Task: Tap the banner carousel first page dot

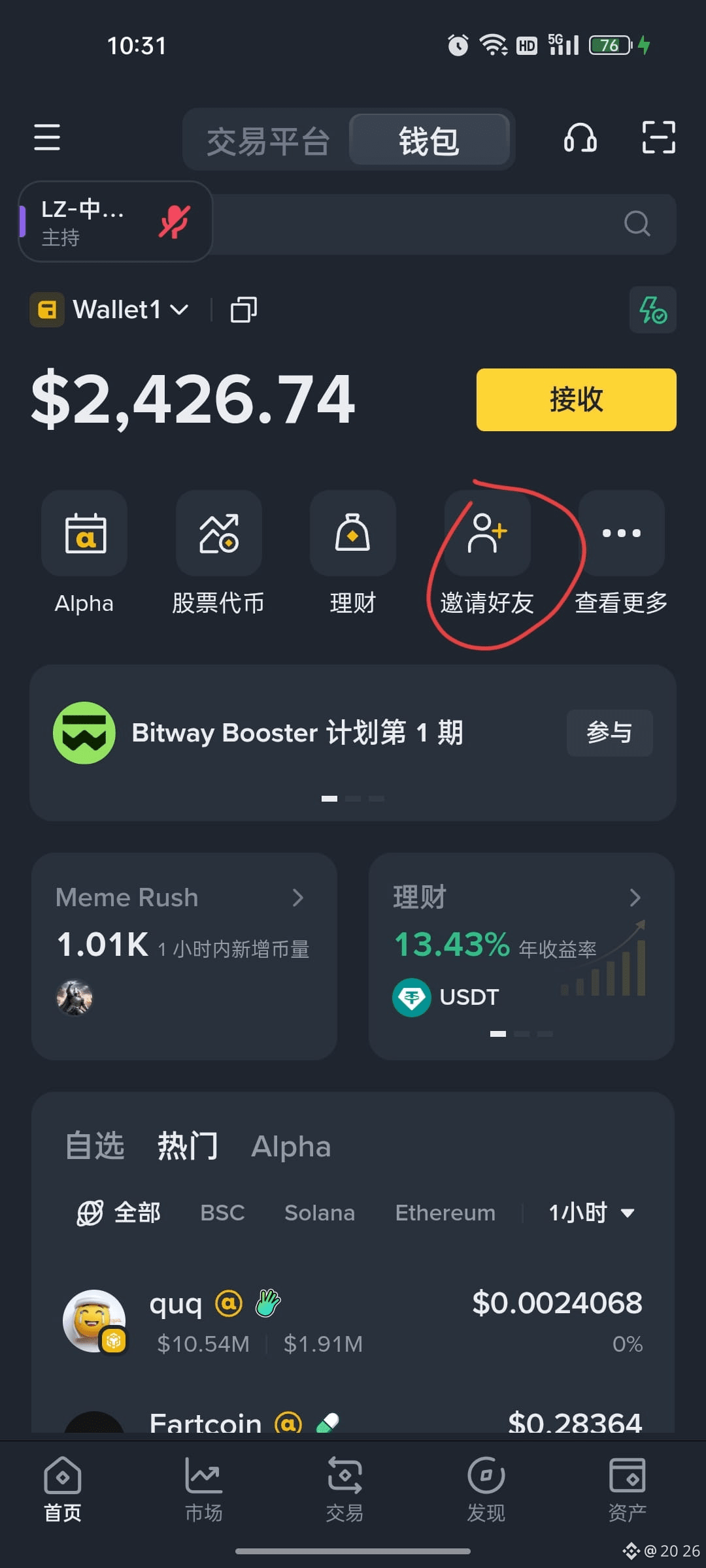Action: (330, 798)
